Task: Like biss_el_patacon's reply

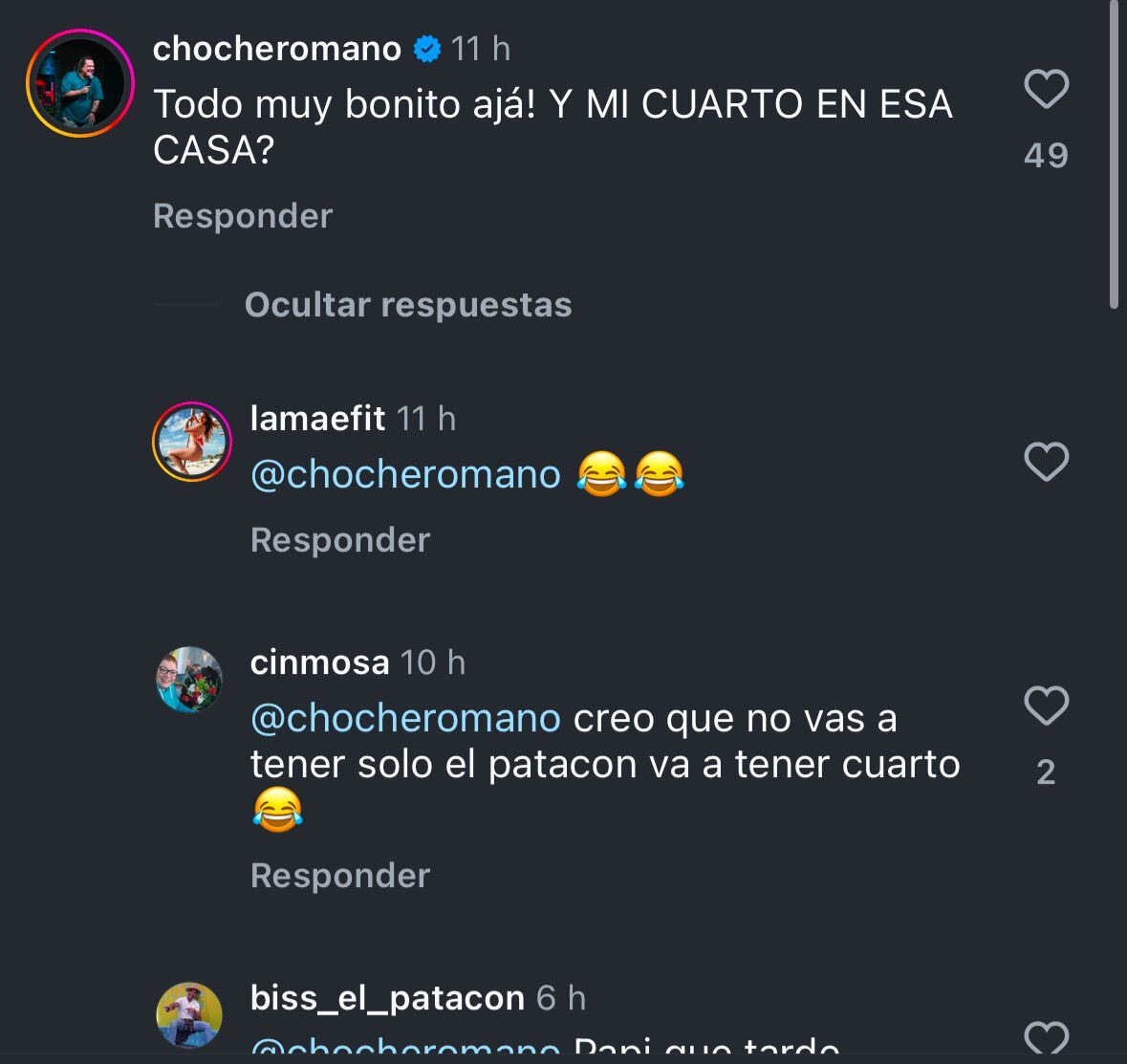Action: 1046,1039
